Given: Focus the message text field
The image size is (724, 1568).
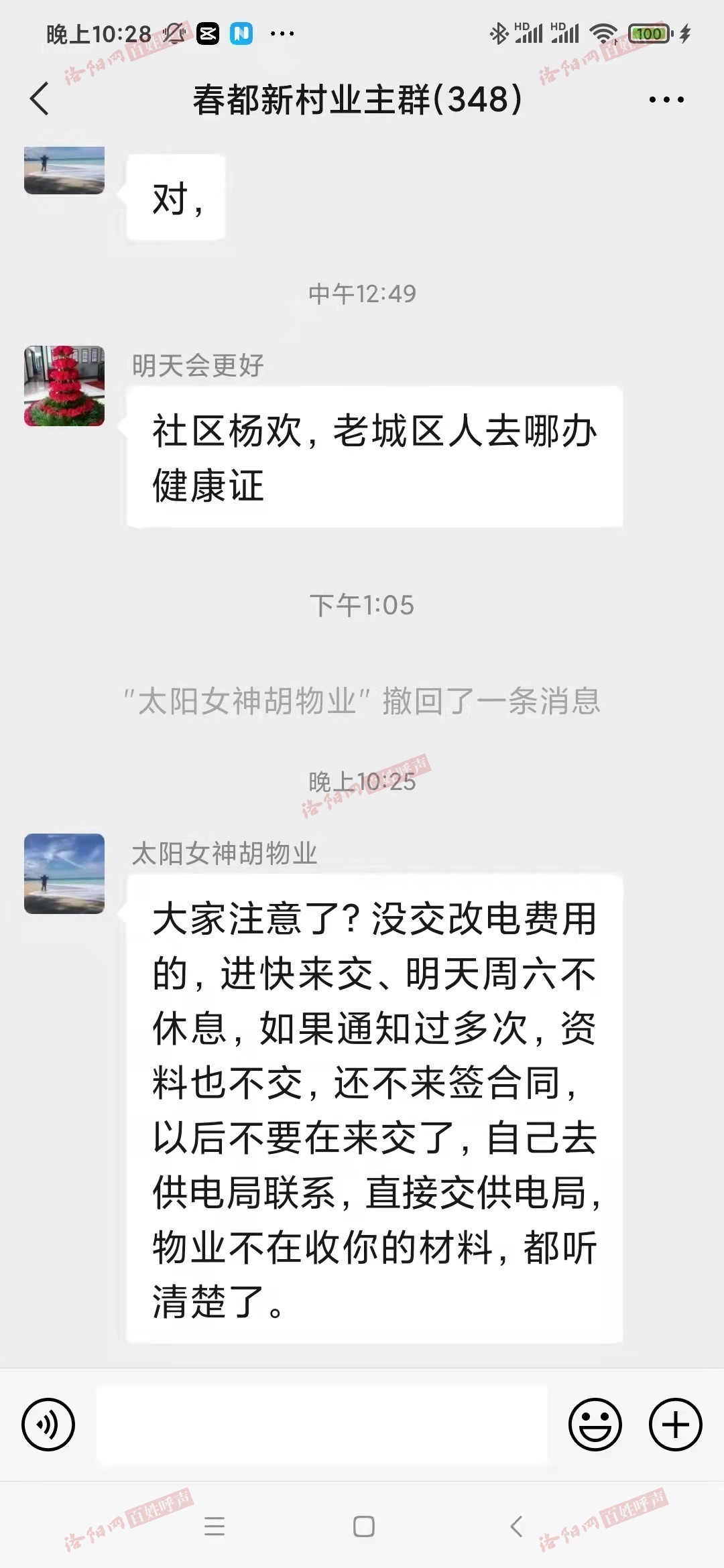Looking at the screenshot, I should pyautogui.click(x=322, y=1425).
